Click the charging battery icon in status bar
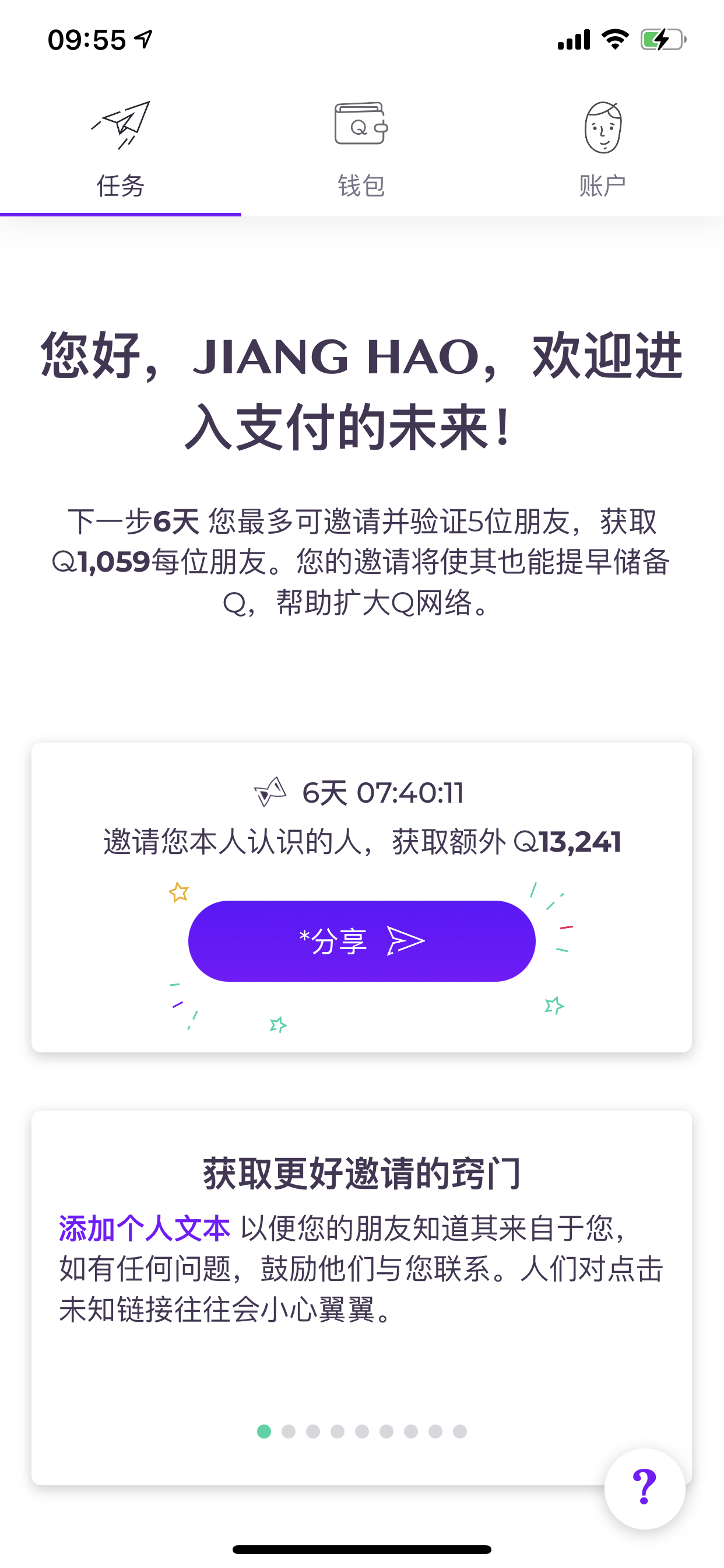 pos(661,39)
